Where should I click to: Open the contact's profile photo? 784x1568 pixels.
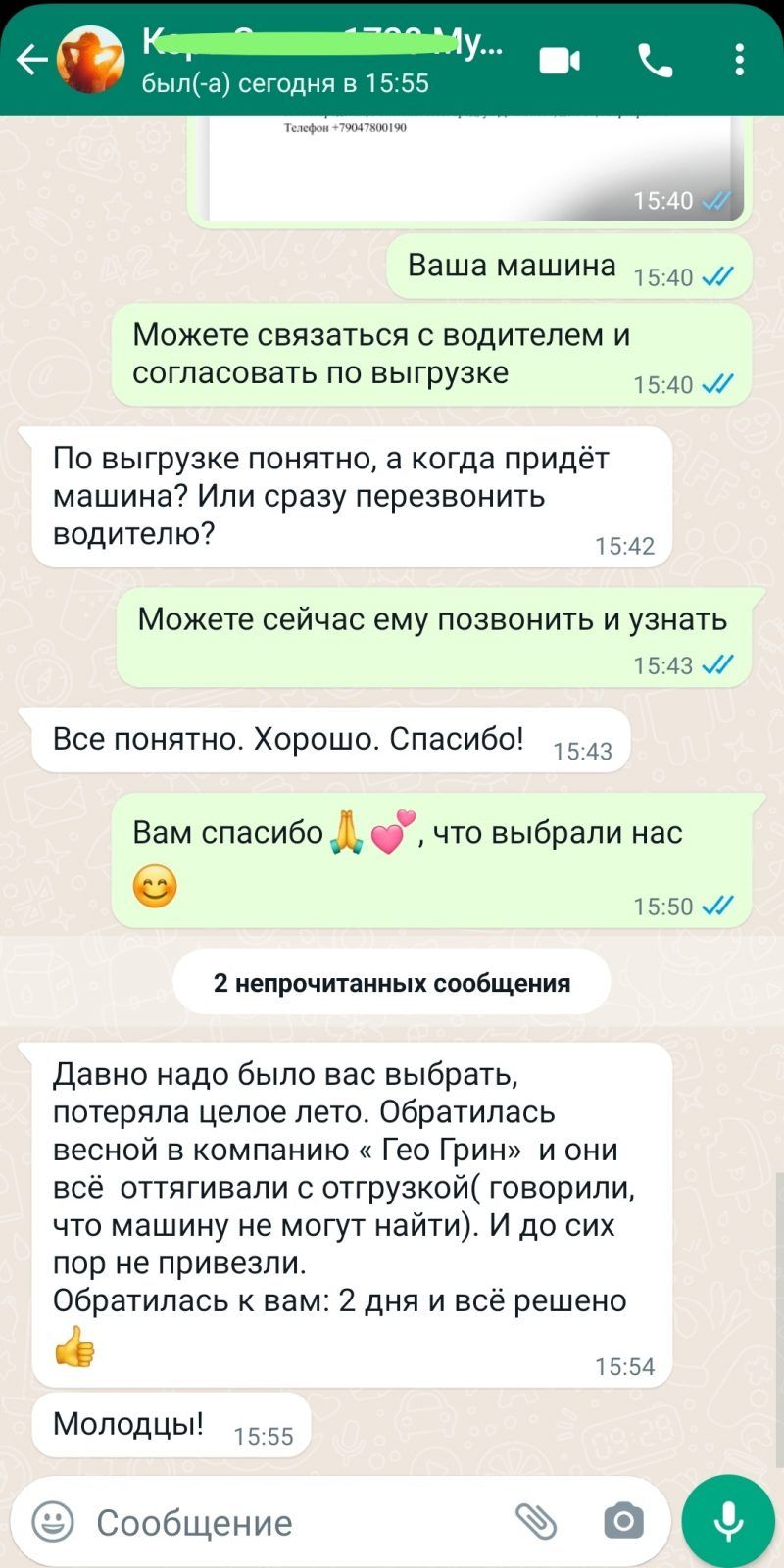click(91, 61)
